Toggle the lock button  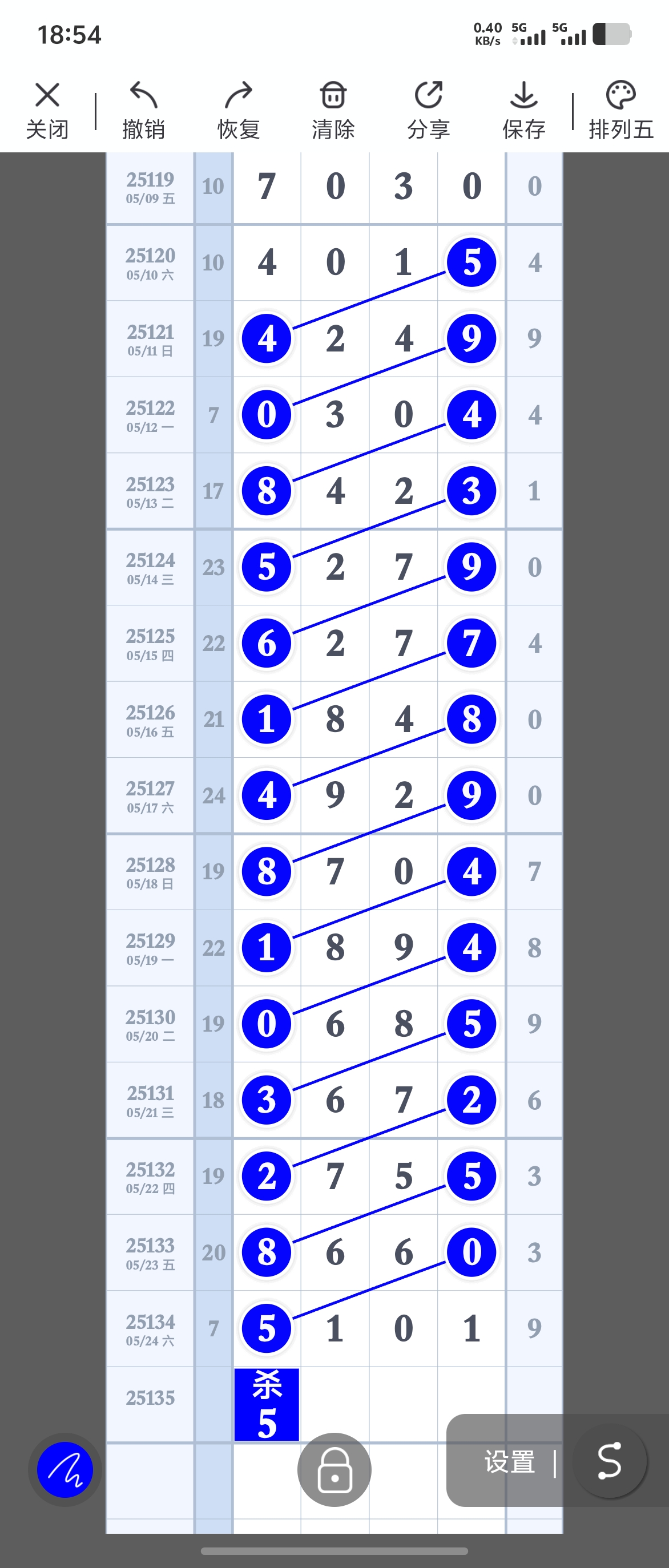point(334,1469)
